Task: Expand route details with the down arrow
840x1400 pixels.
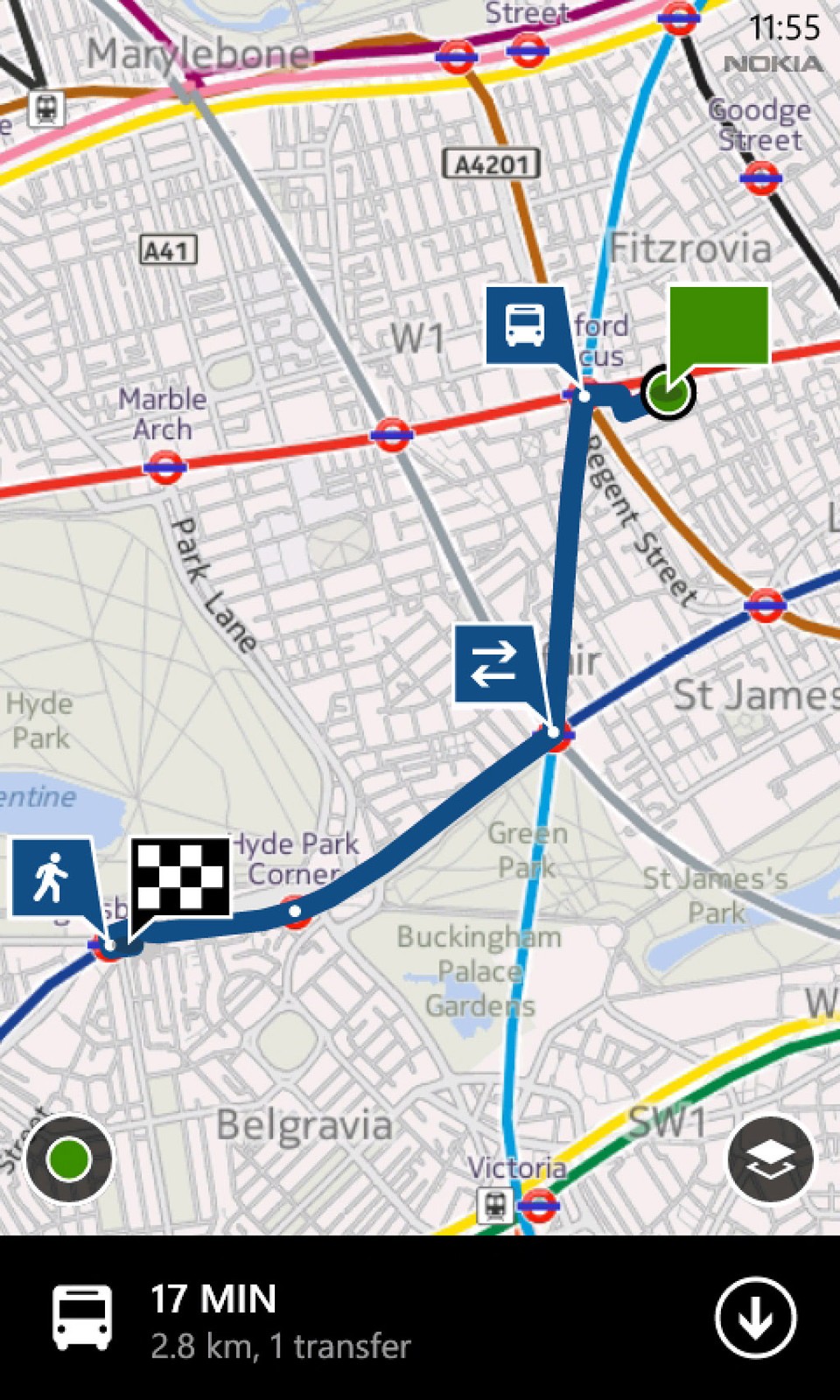Action: [x=755, y=1318]
